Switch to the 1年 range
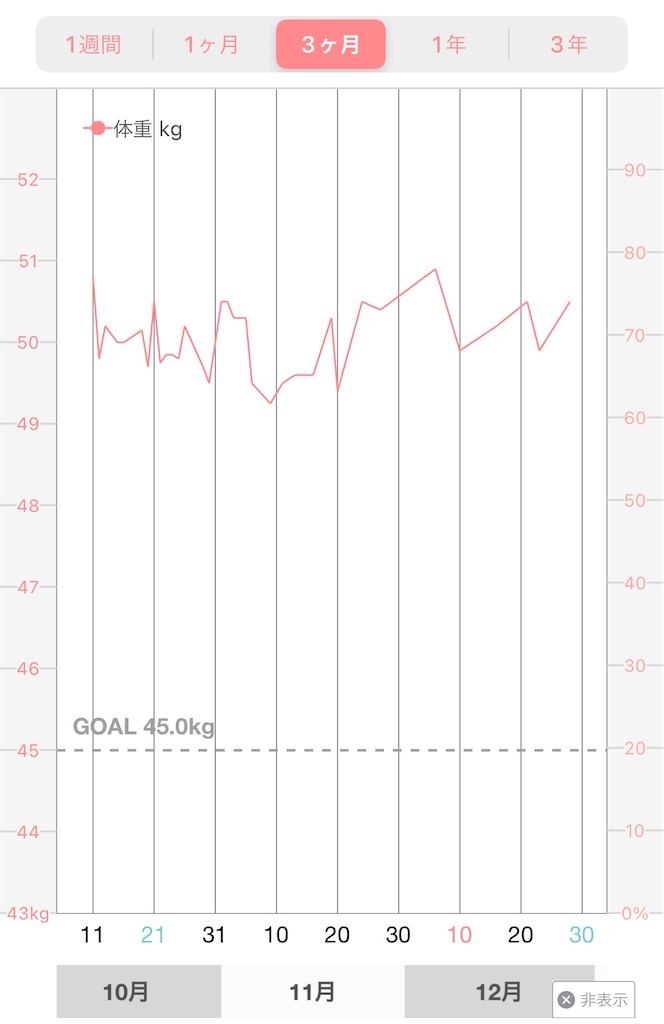The image size is (664, 1024). pos(449,44)
